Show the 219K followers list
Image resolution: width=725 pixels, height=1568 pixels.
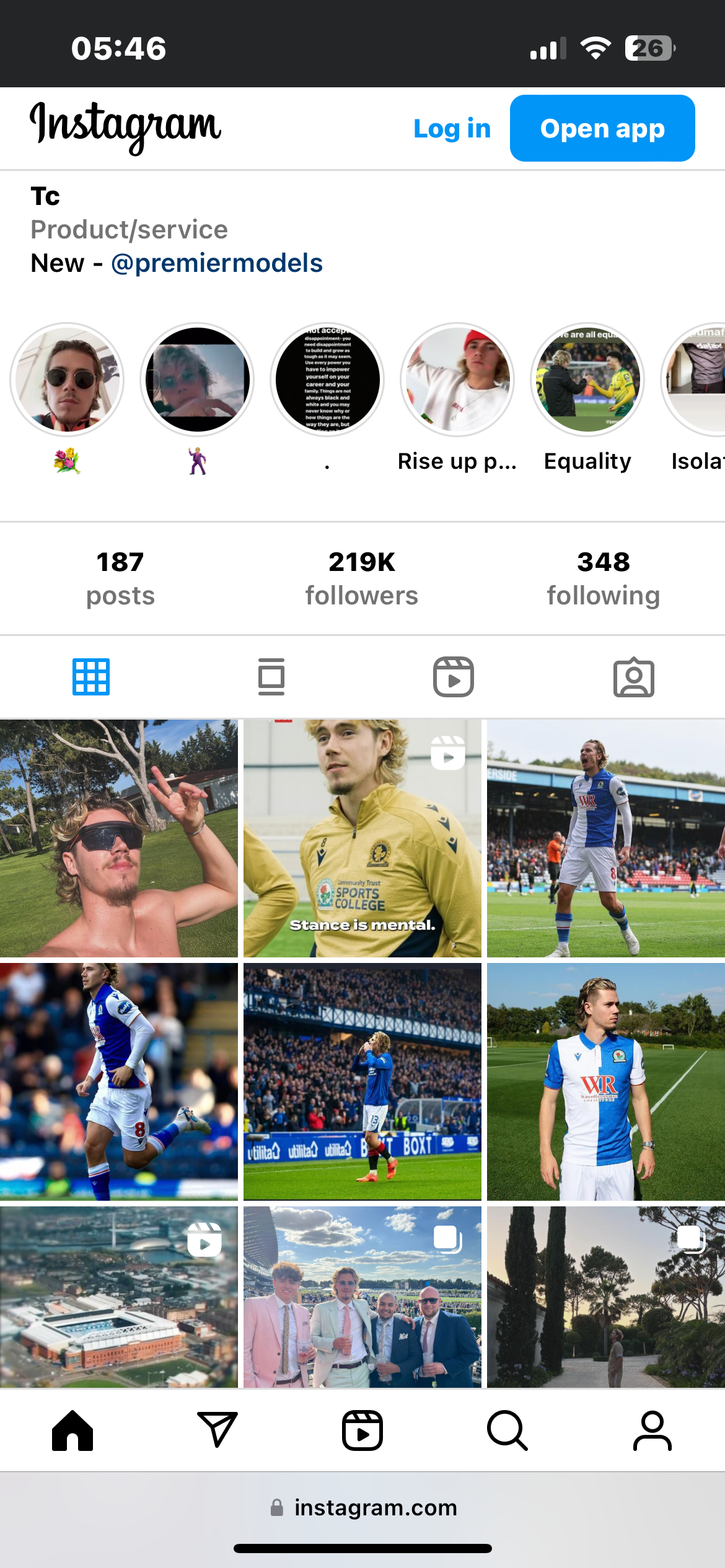pos(362,578)
